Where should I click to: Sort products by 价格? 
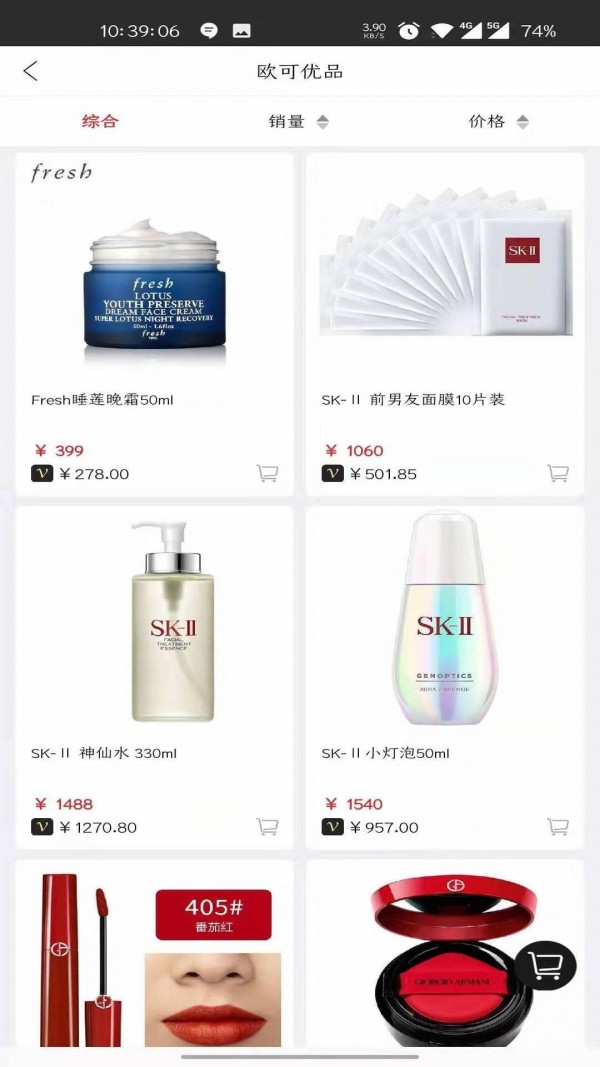coord(498,121)
